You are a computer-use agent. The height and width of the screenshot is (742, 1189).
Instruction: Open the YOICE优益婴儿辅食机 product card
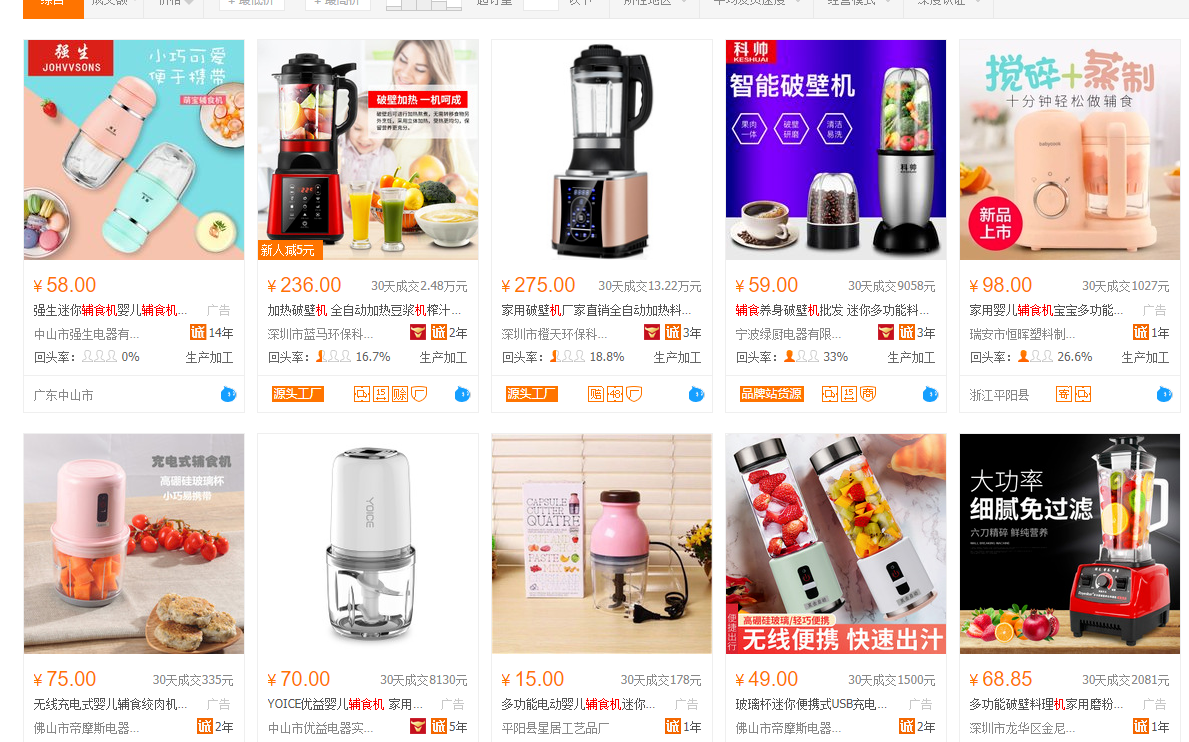346,704
